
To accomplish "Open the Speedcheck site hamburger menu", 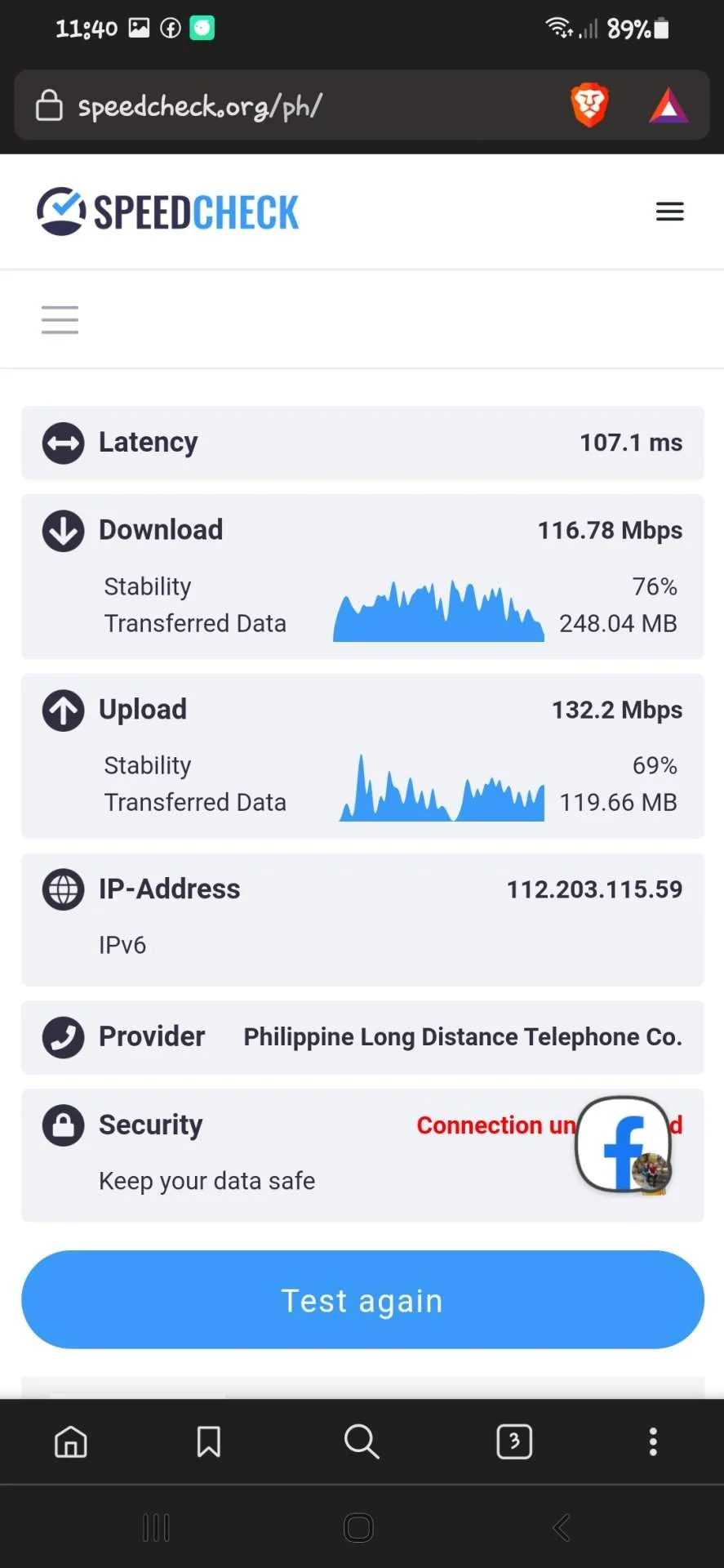I will tap(669, 212).
